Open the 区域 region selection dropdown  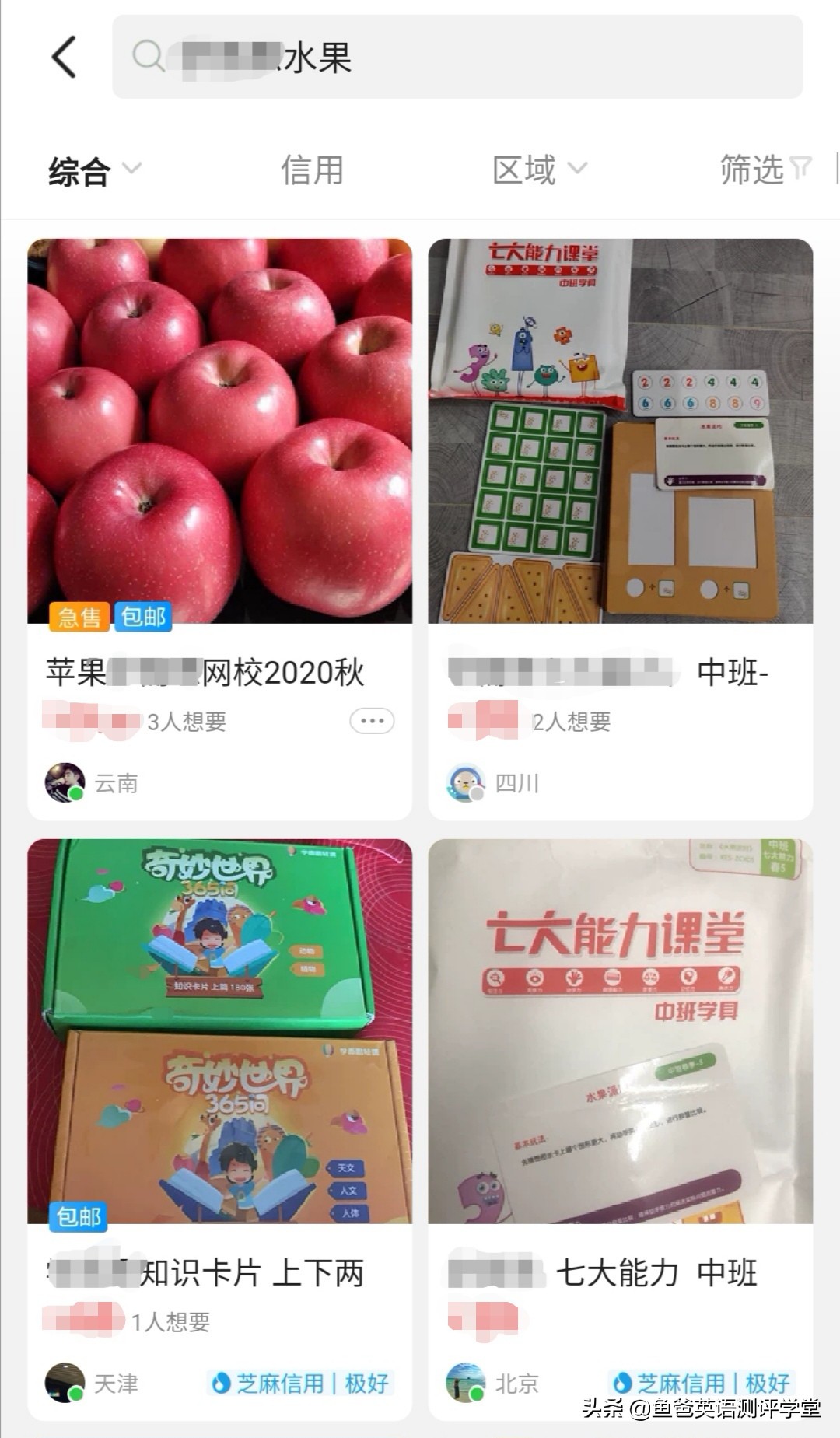pos(537,170)
